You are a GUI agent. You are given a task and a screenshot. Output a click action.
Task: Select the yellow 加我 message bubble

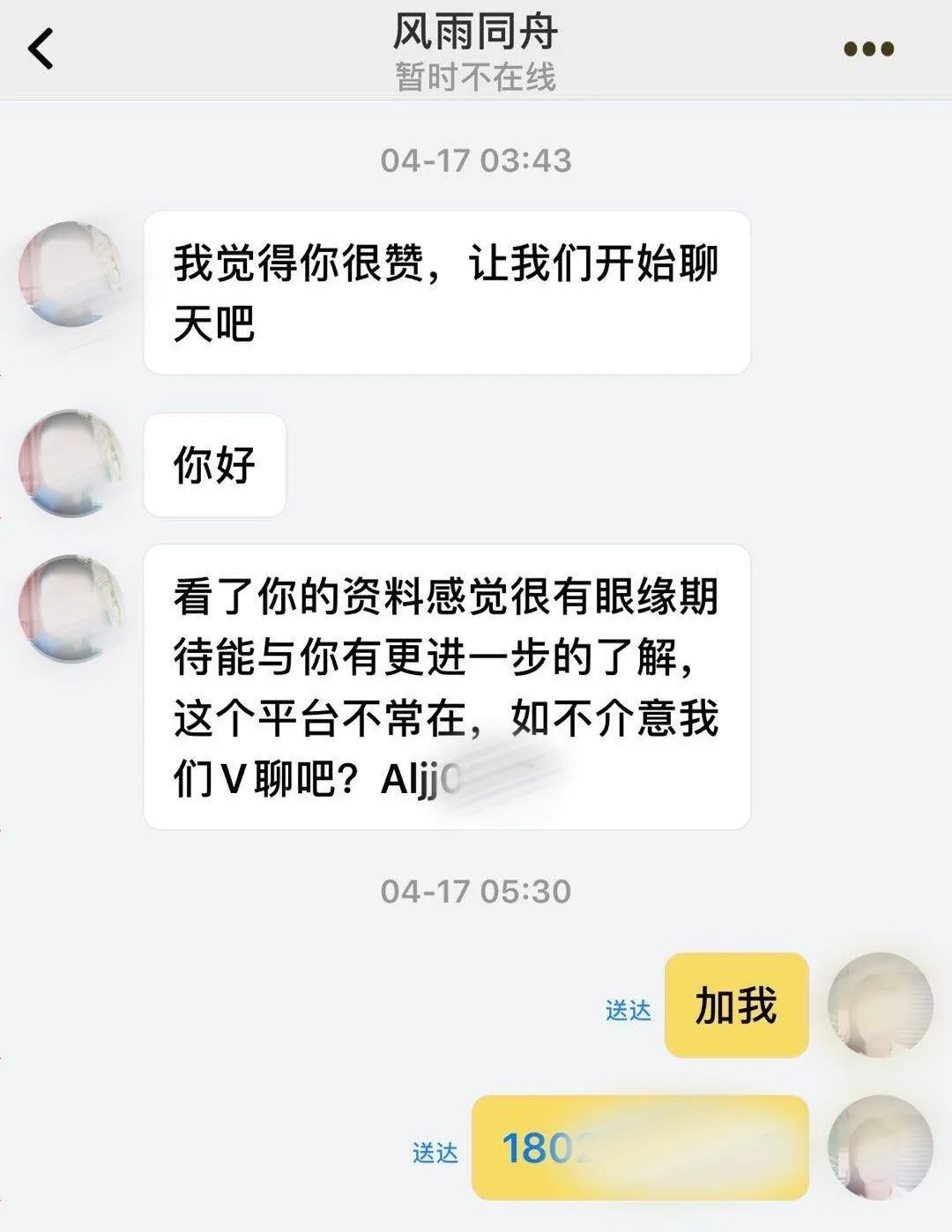tap(735, 1005)
